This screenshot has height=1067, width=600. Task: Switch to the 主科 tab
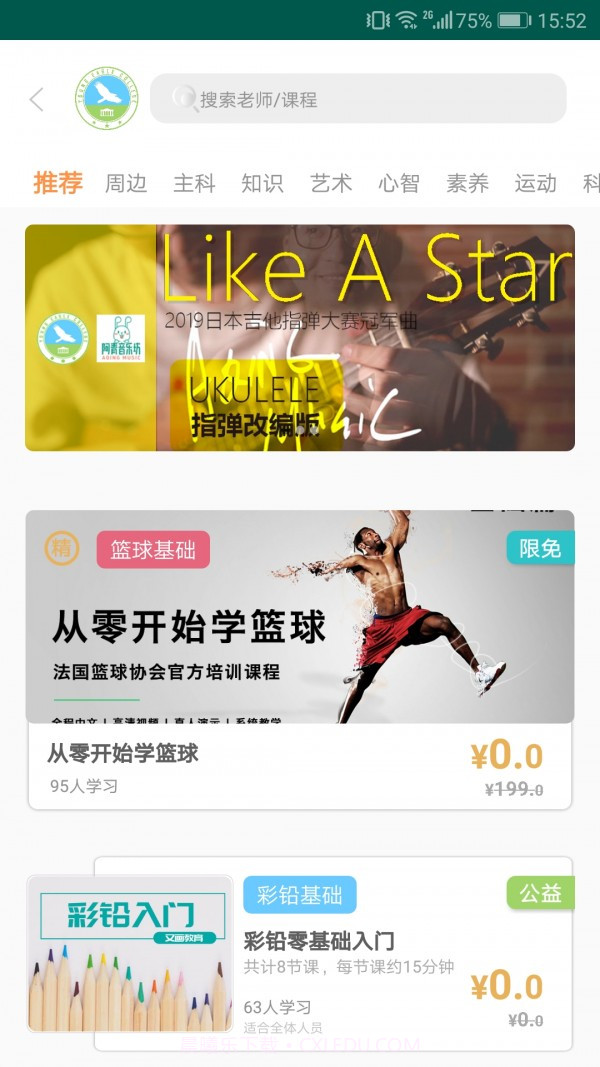click(194, 183)
